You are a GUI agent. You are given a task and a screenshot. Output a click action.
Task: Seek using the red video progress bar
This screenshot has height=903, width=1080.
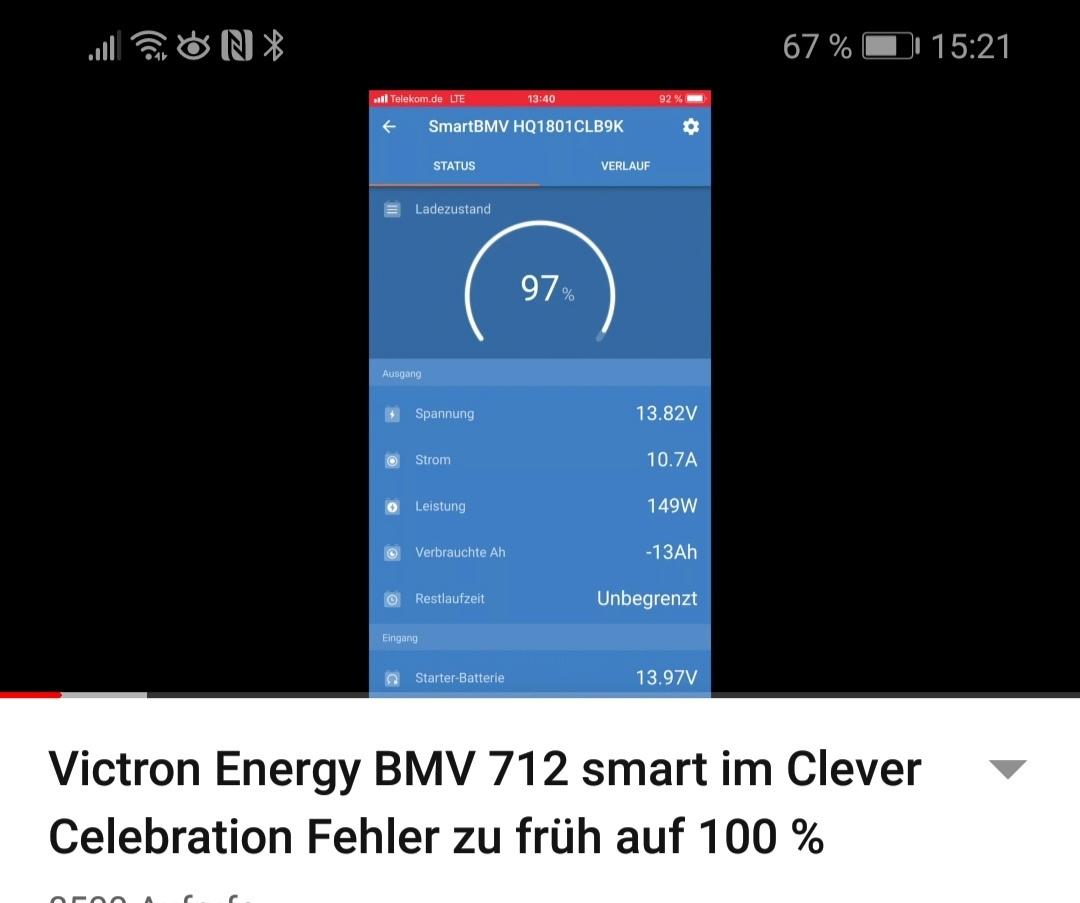32,694
